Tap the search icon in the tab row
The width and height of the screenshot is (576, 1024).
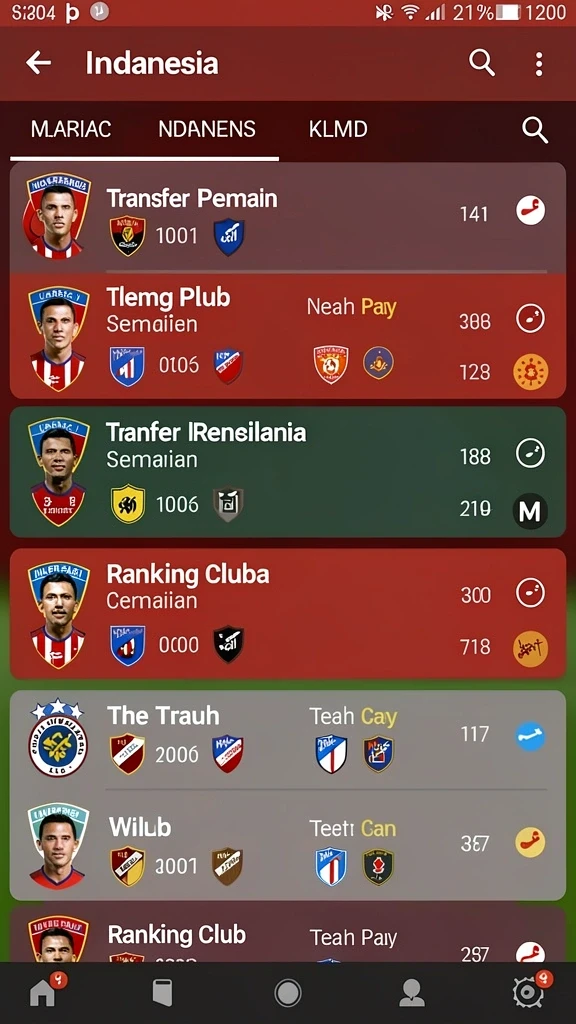pyautogui.click(x=535, y=130)
